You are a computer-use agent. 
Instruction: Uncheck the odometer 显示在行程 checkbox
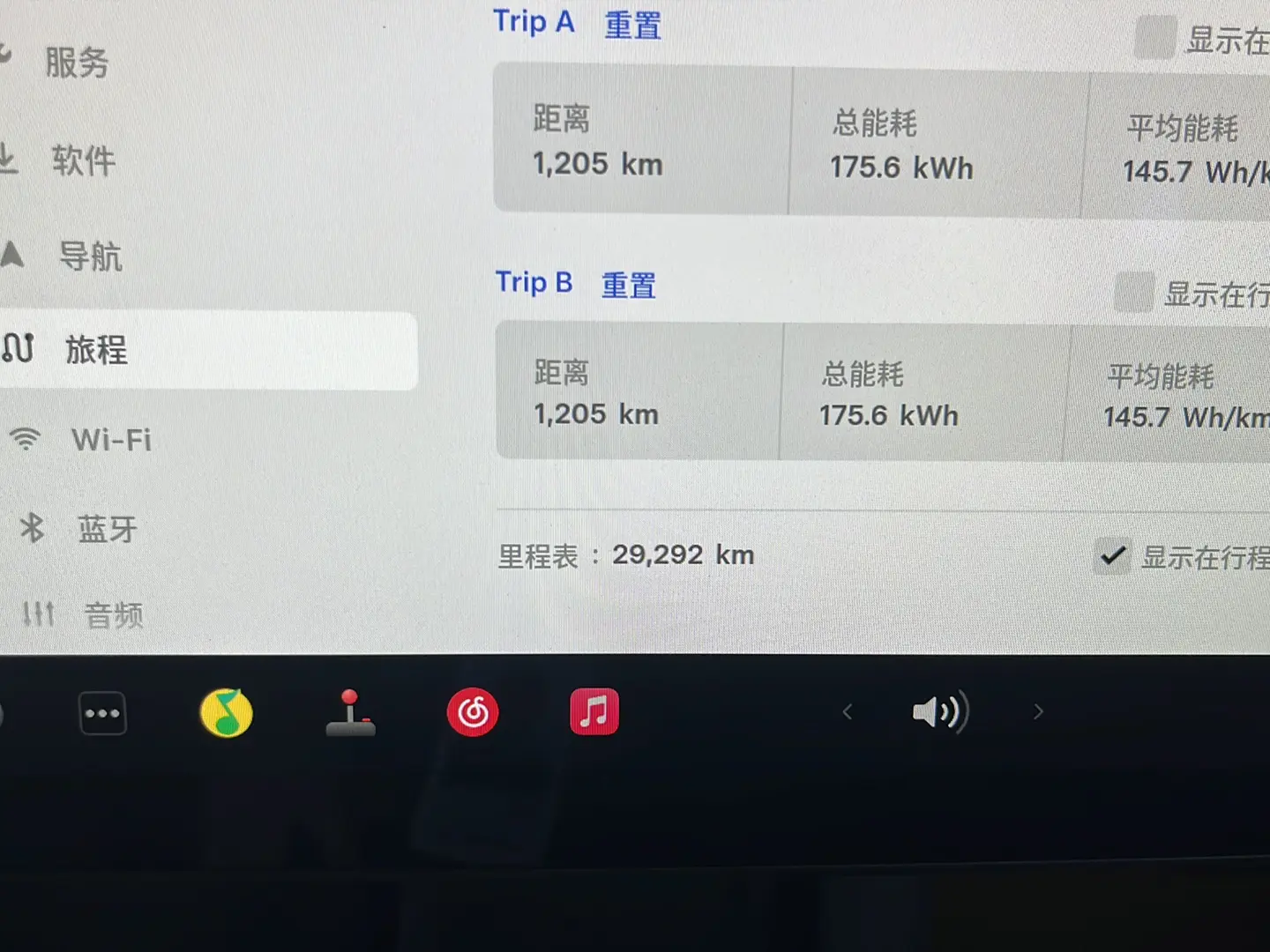point(1112,555)
